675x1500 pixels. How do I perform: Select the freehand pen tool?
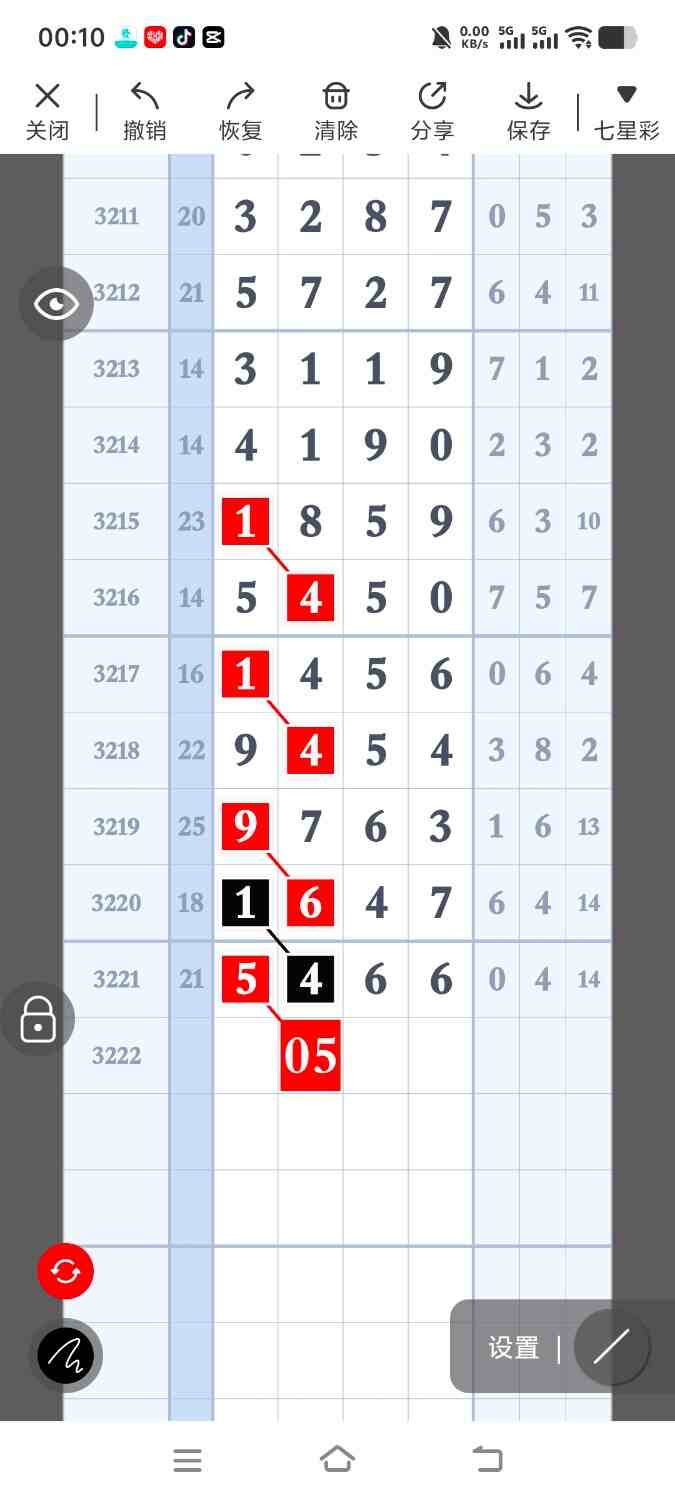tap(66, 1356)
